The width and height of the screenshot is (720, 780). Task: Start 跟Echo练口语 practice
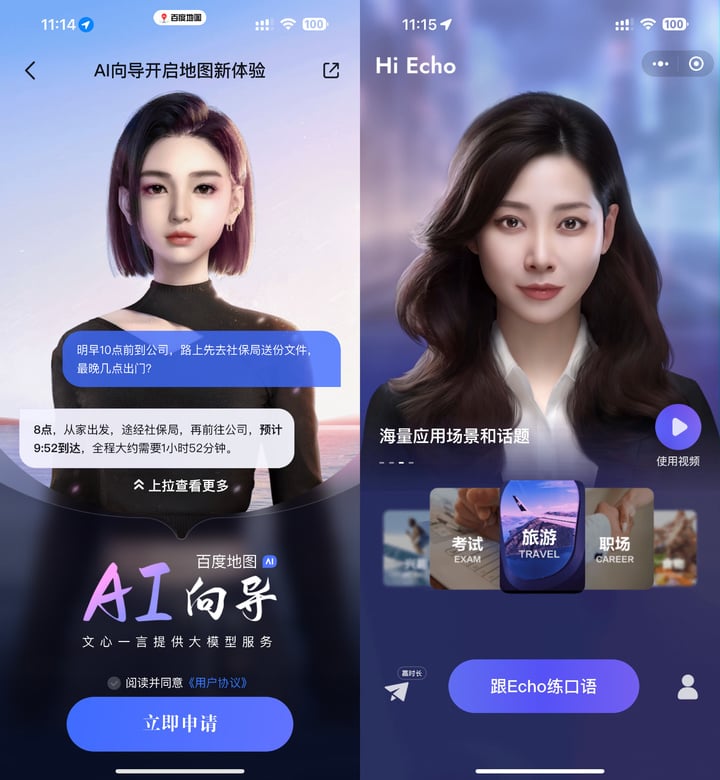pyautogui.click(x=543, y=686)
